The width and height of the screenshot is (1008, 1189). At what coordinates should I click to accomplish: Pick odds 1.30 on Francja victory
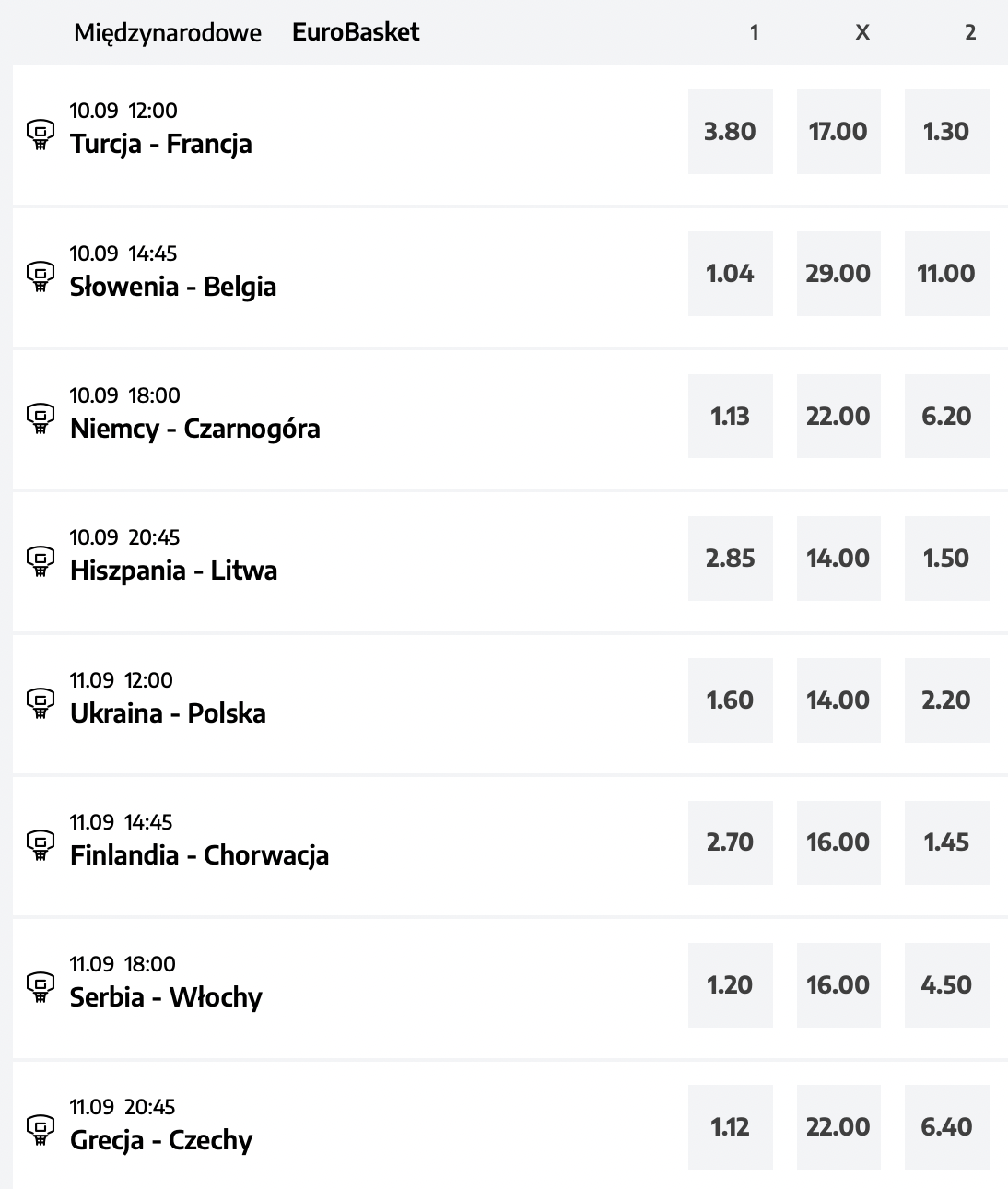tap(946, 132)
